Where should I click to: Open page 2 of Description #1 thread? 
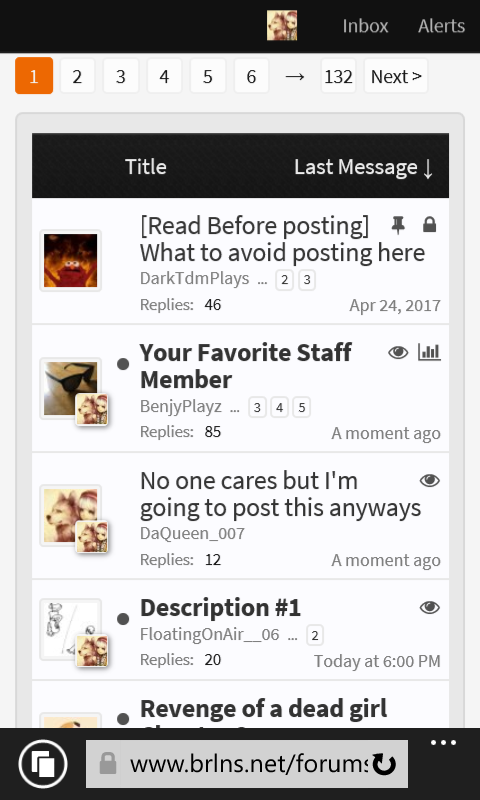(x=315, y=635)
